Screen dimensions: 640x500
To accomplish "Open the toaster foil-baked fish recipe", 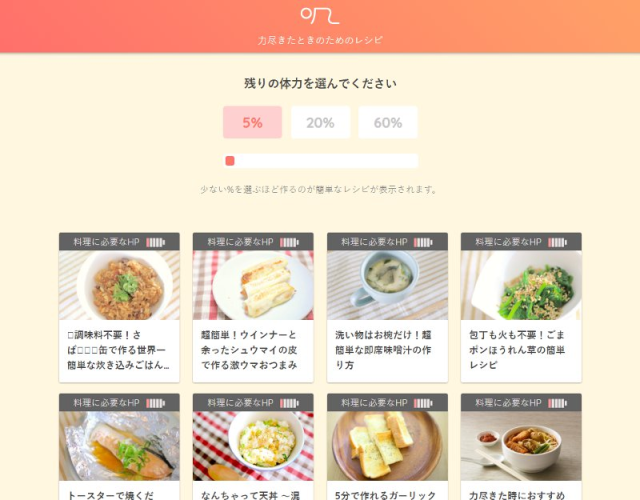I will click(119, 450).
